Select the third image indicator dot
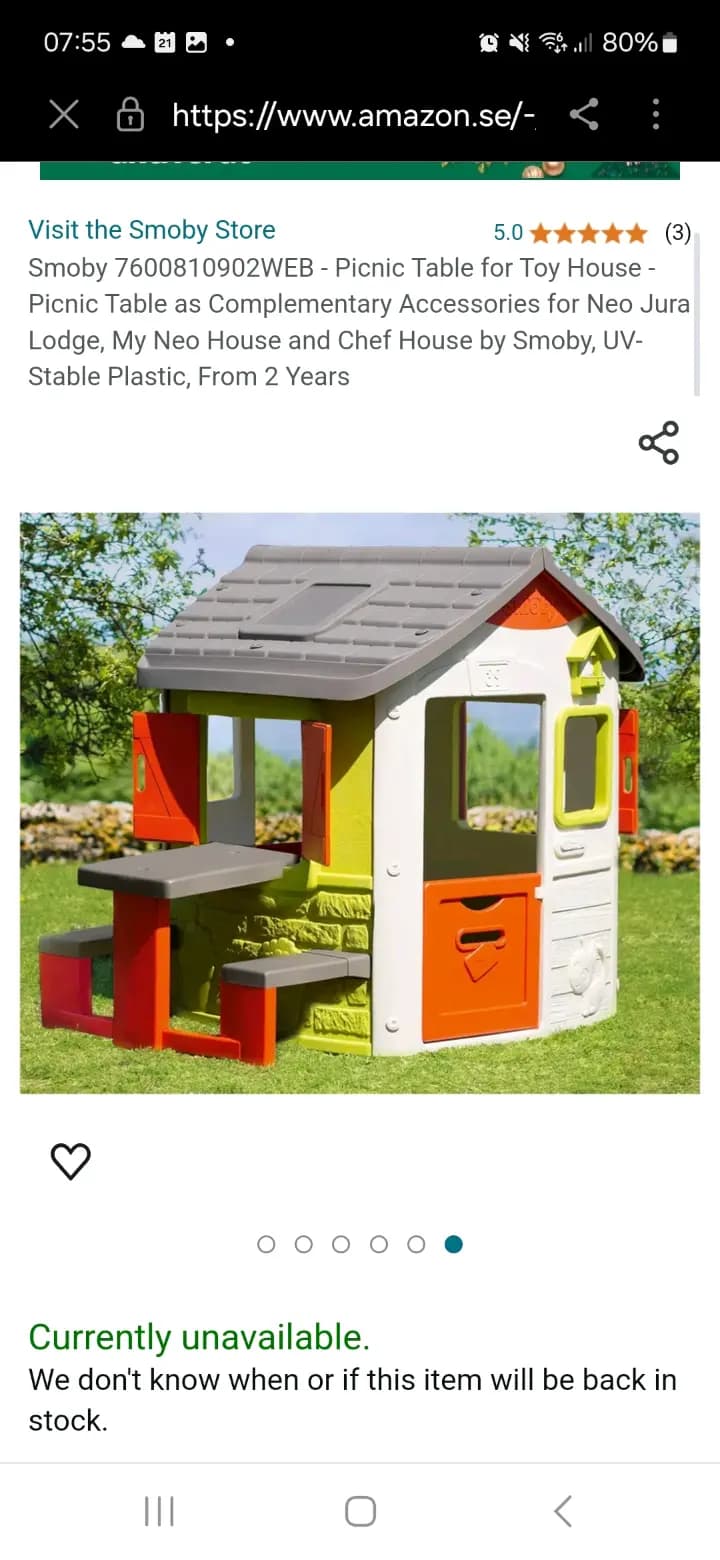Image resolution: width=720 pixels, height=1560 pixels. [341, 1244]
